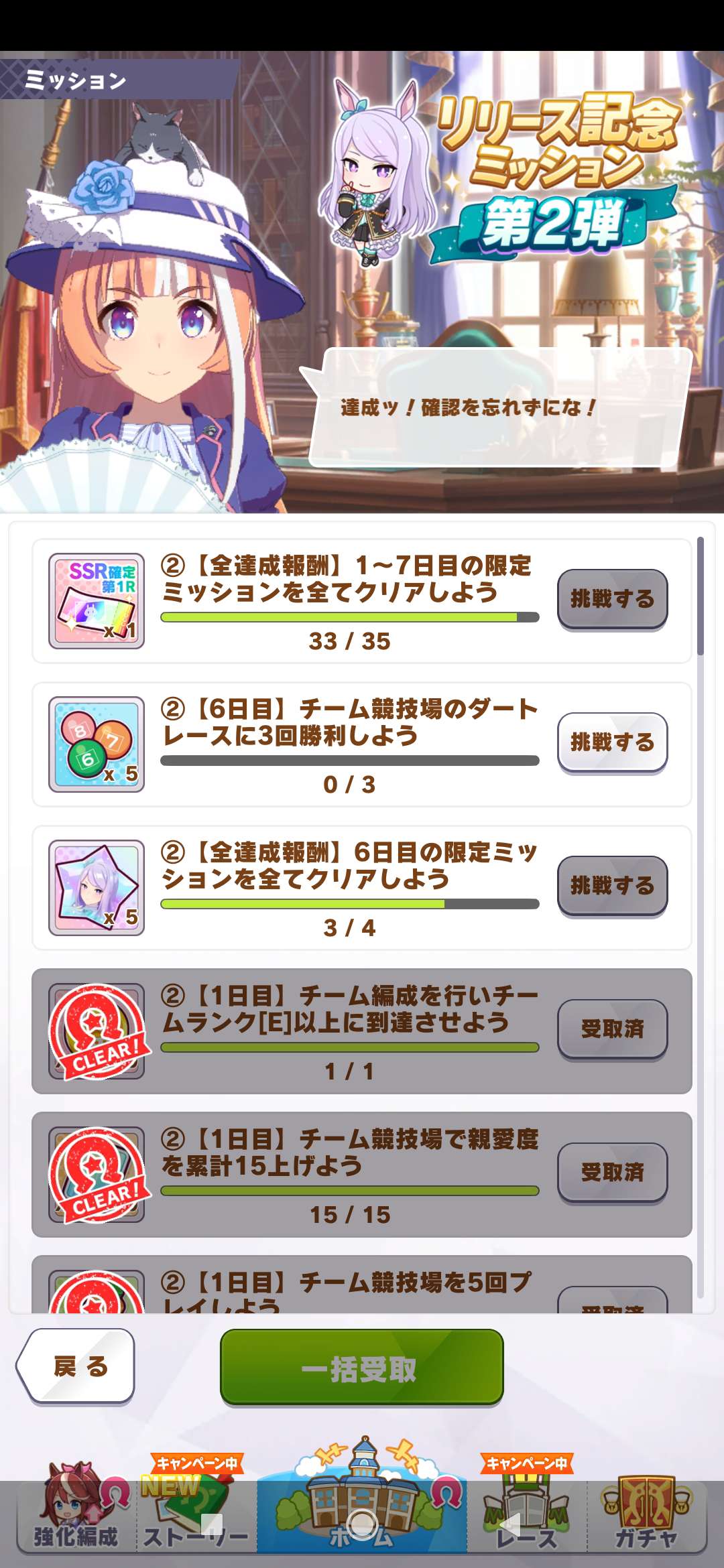The image size is (724, 1568).
Task: Tap 挑戦する for the 1〜7日目 all-clear mission
Action: point(612,598)
